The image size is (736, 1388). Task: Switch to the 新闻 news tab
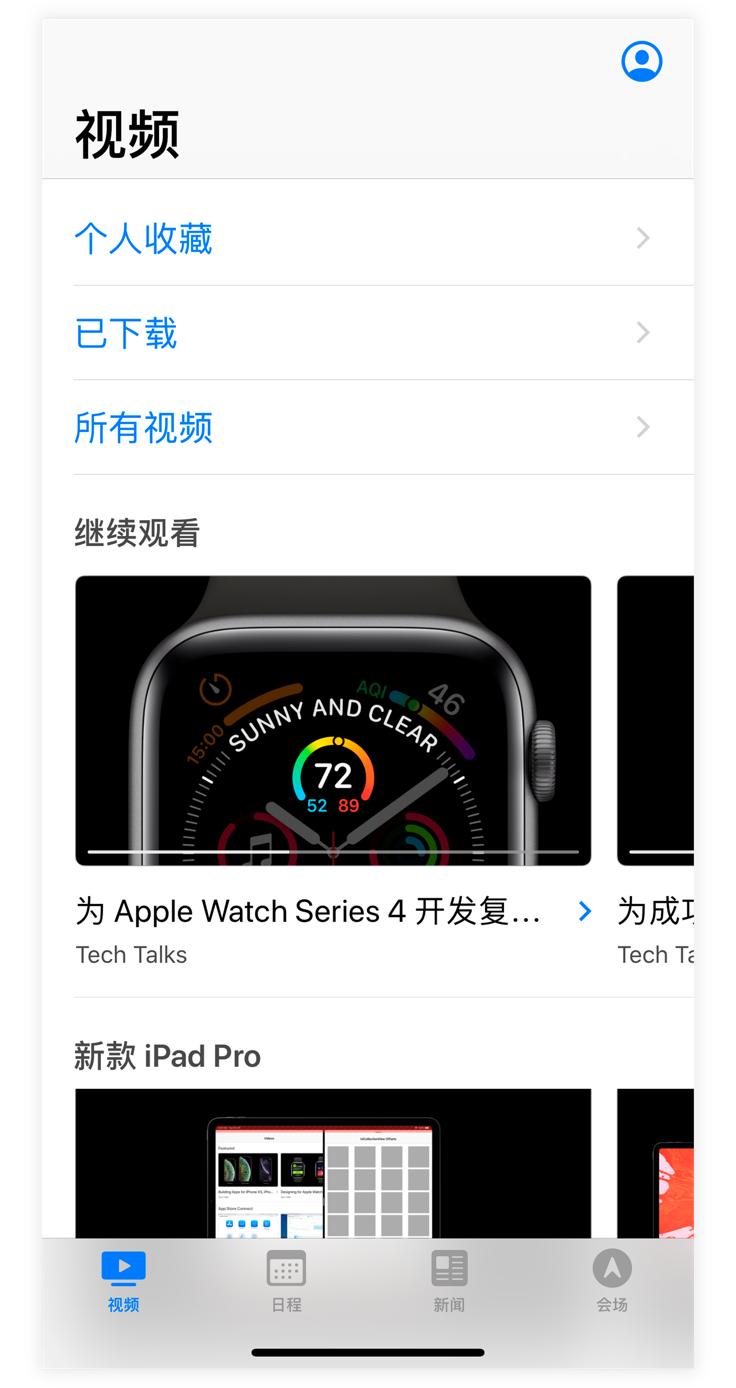tap(449, 1281)
